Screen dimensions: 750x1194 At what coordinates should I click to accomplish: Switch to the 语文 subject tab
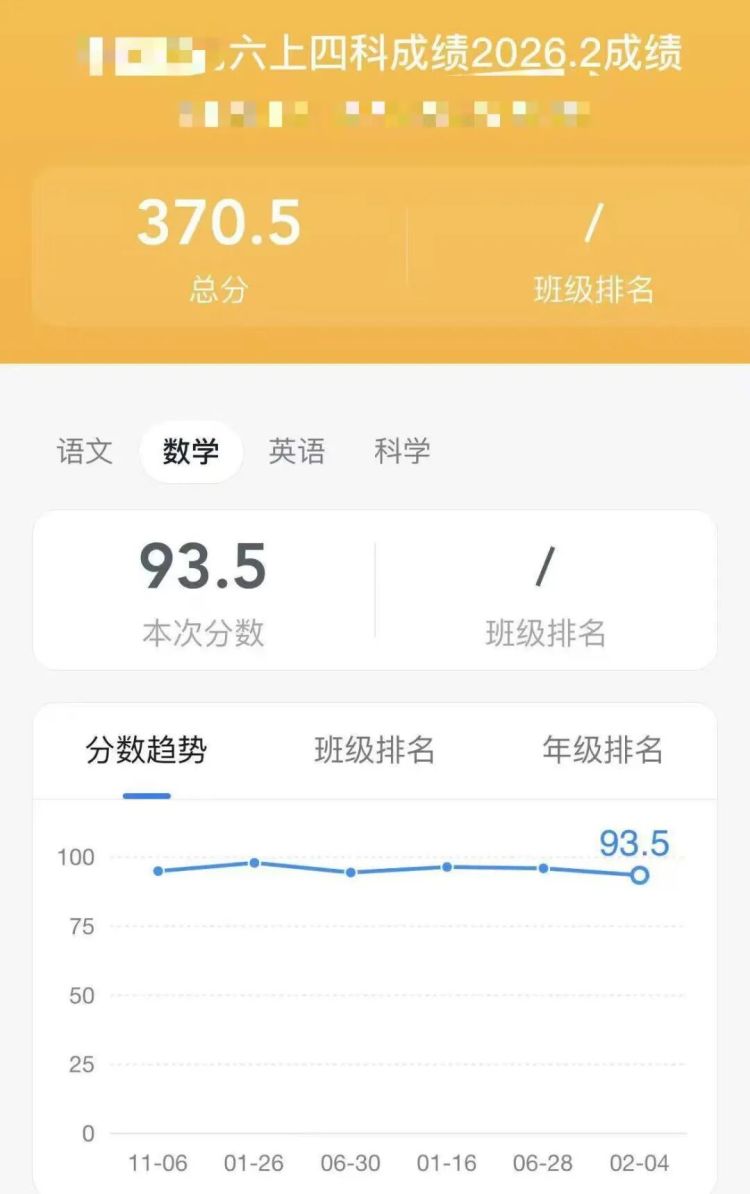click(x=84, y=451)
